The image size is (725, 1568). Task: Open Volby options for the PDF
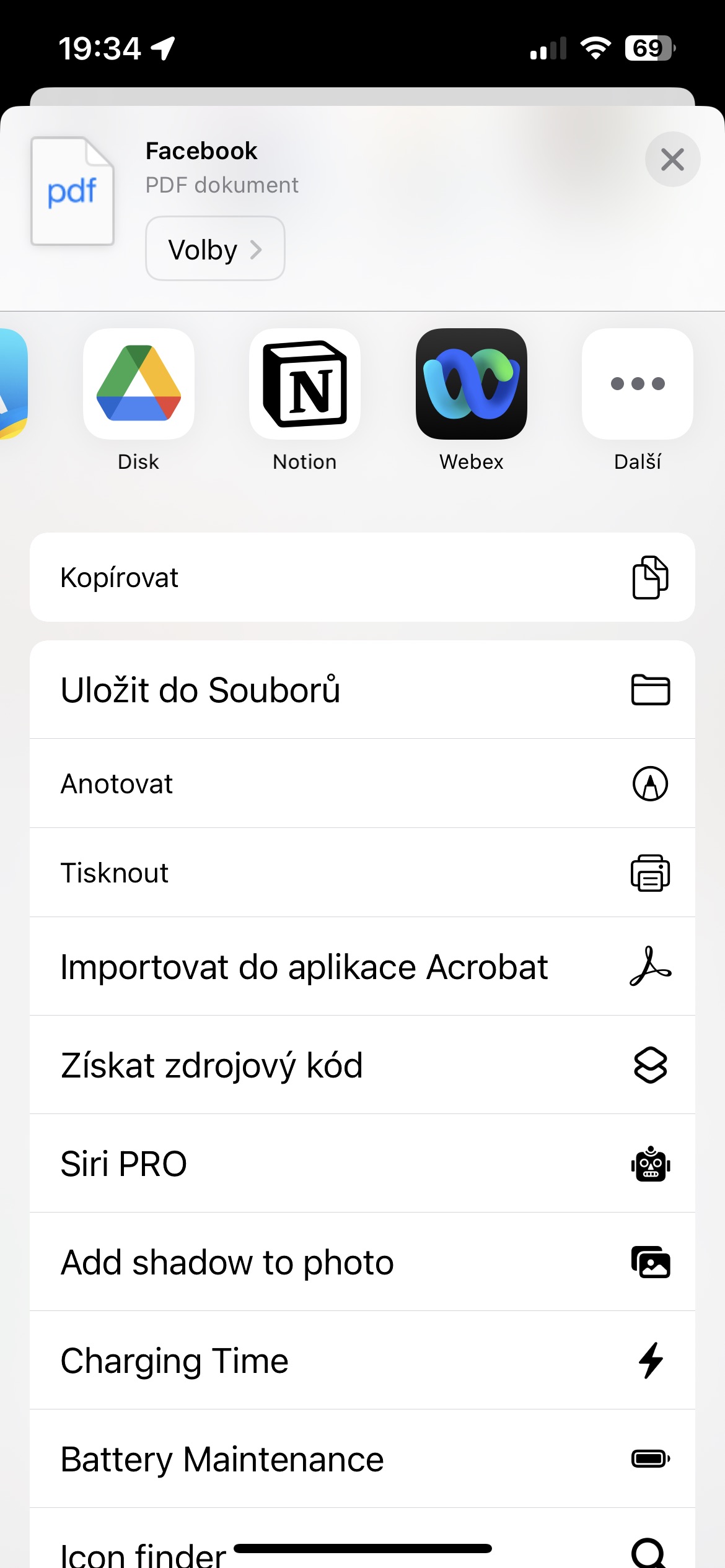(x=215, y=249)
